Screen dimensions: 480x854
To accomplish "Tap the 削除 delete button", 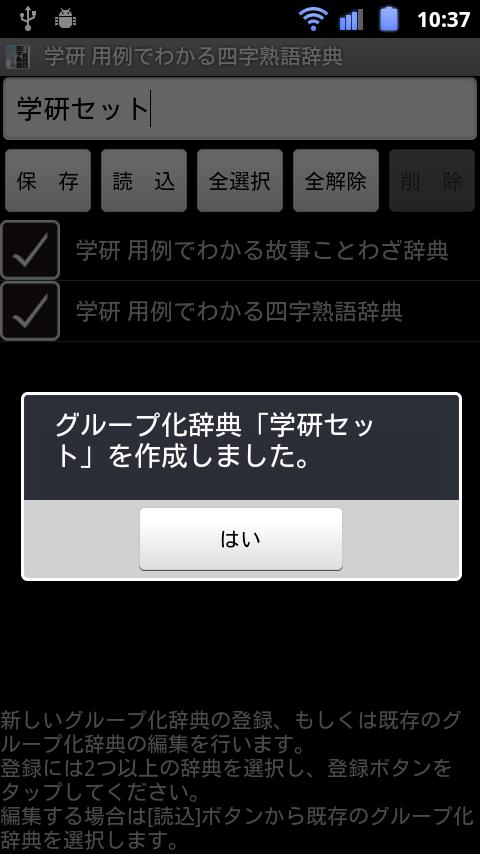I will coord(432,181).
